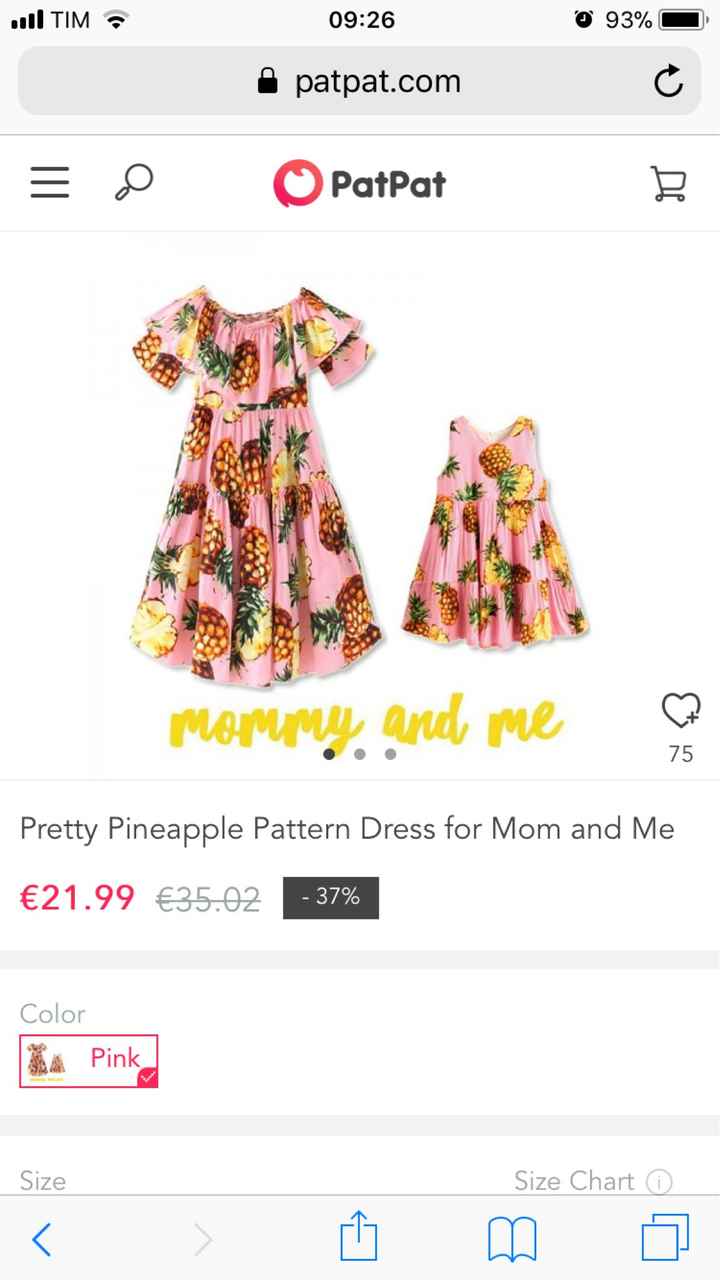Screen dimensions: 720x1280
Task: Tap the address bar showing patpat.com
Action: click(x=360, y=82)
